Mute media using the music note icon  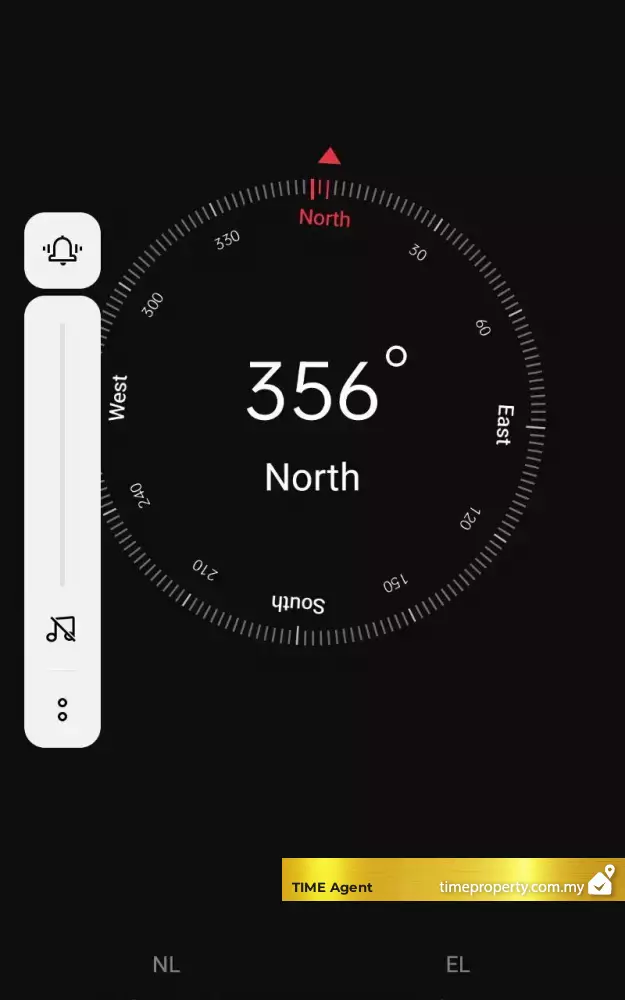tap(62, 629)
